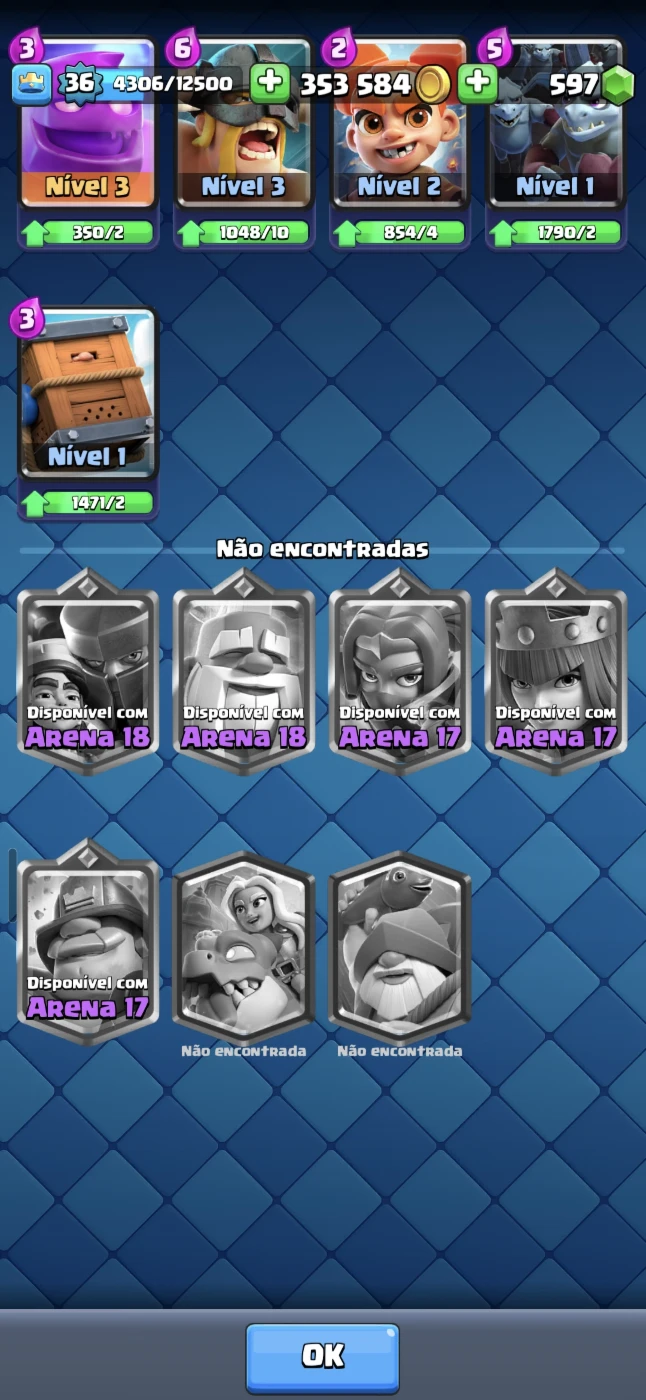View the not-found card with the dragon
The height and width of the screenshot is (1400, 646).
pos(244,946)
